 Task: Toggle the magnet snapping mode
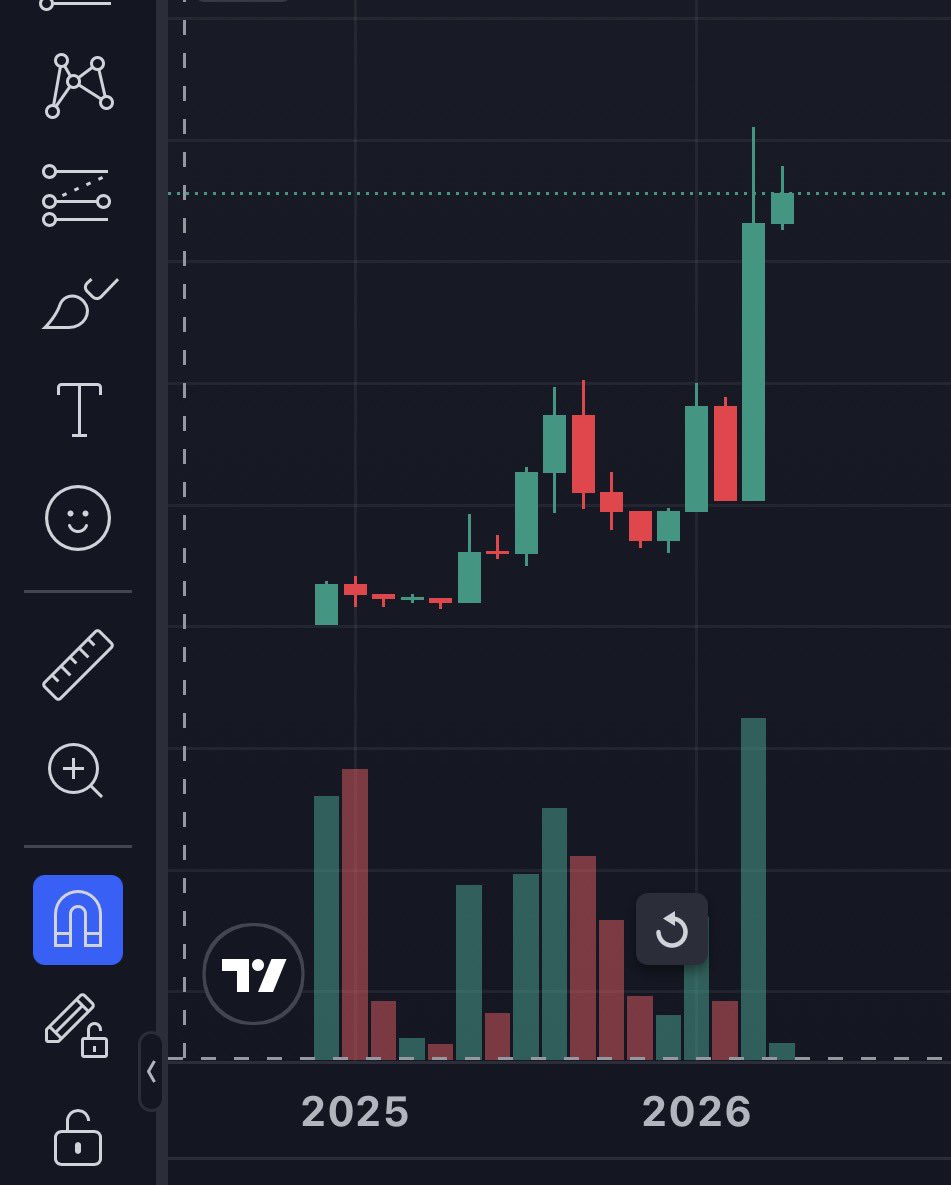pyautogui.click(x=78, y=920)
